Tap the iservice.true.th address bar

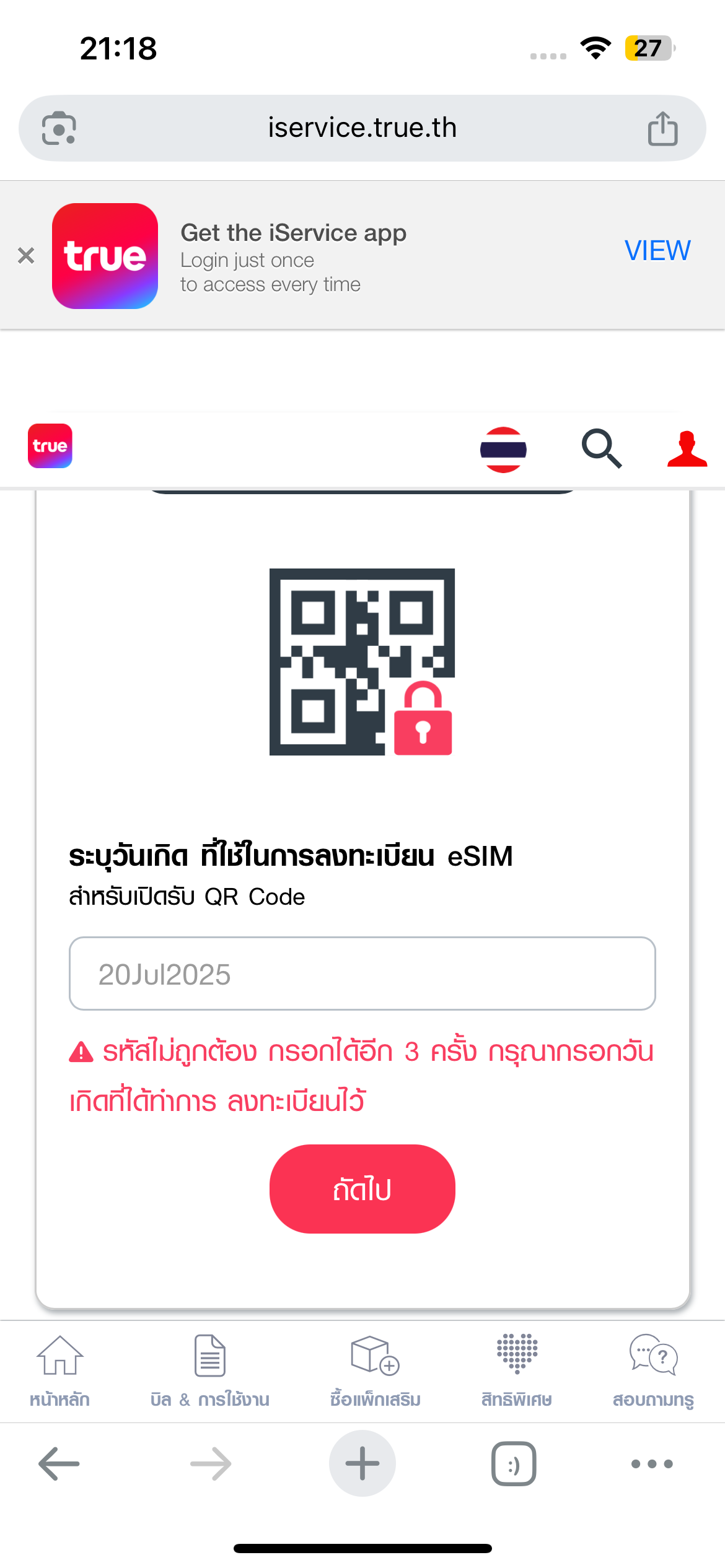pos(362,128)
